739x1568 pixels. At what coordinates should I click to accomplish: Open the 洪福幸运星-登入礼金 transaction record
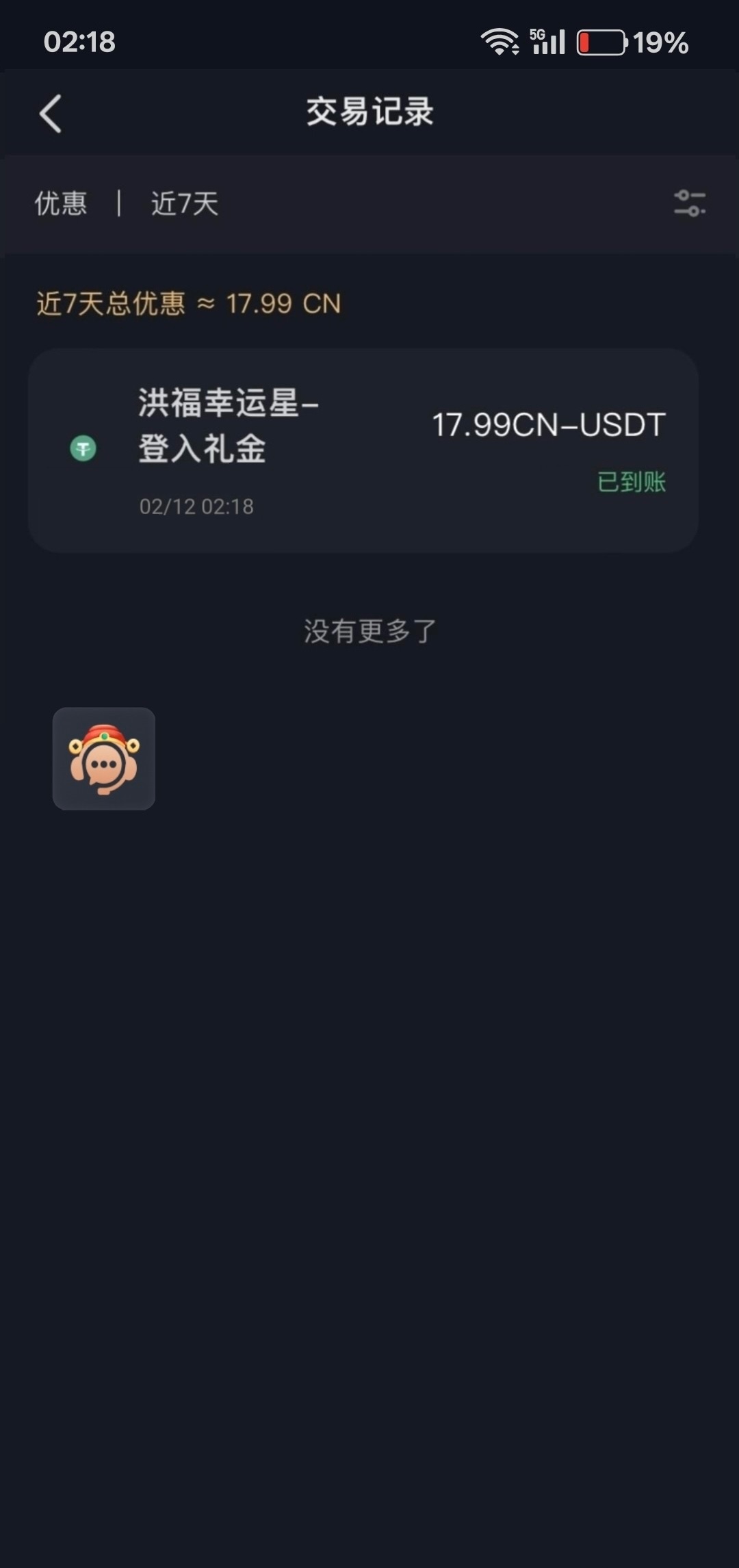point(363,450)
